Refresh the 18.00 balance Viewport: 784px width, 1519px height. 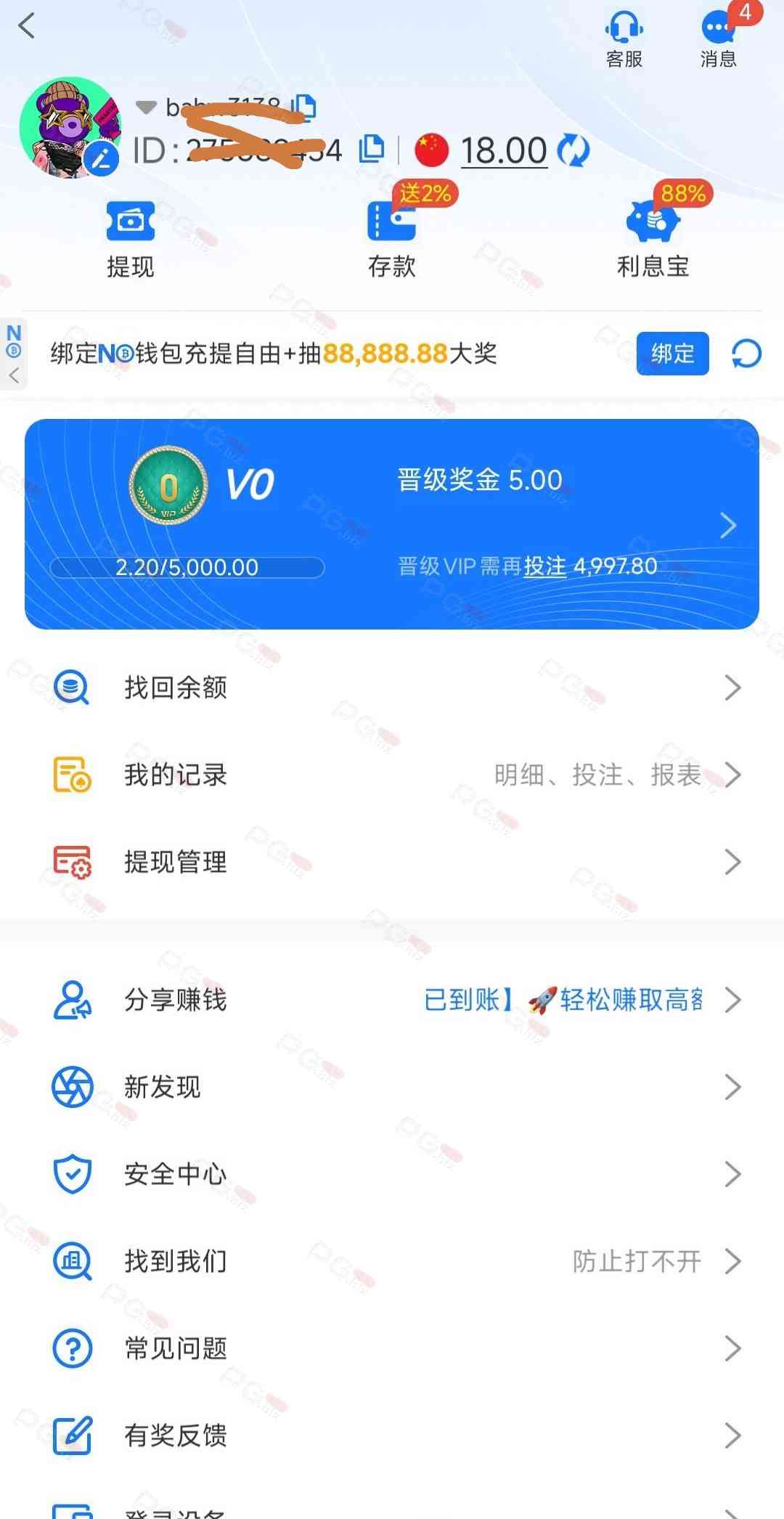click(573, 151)
